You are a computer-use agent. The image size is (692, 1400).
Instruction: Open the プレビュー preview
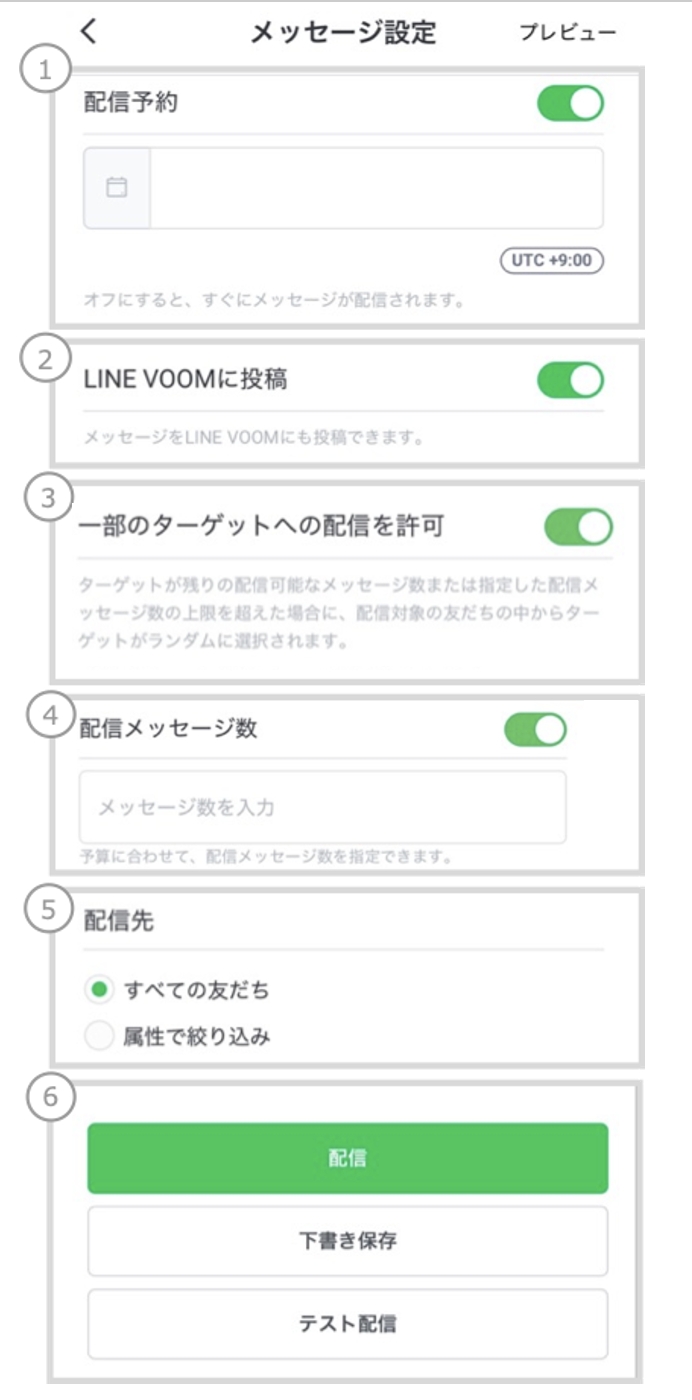567,32
